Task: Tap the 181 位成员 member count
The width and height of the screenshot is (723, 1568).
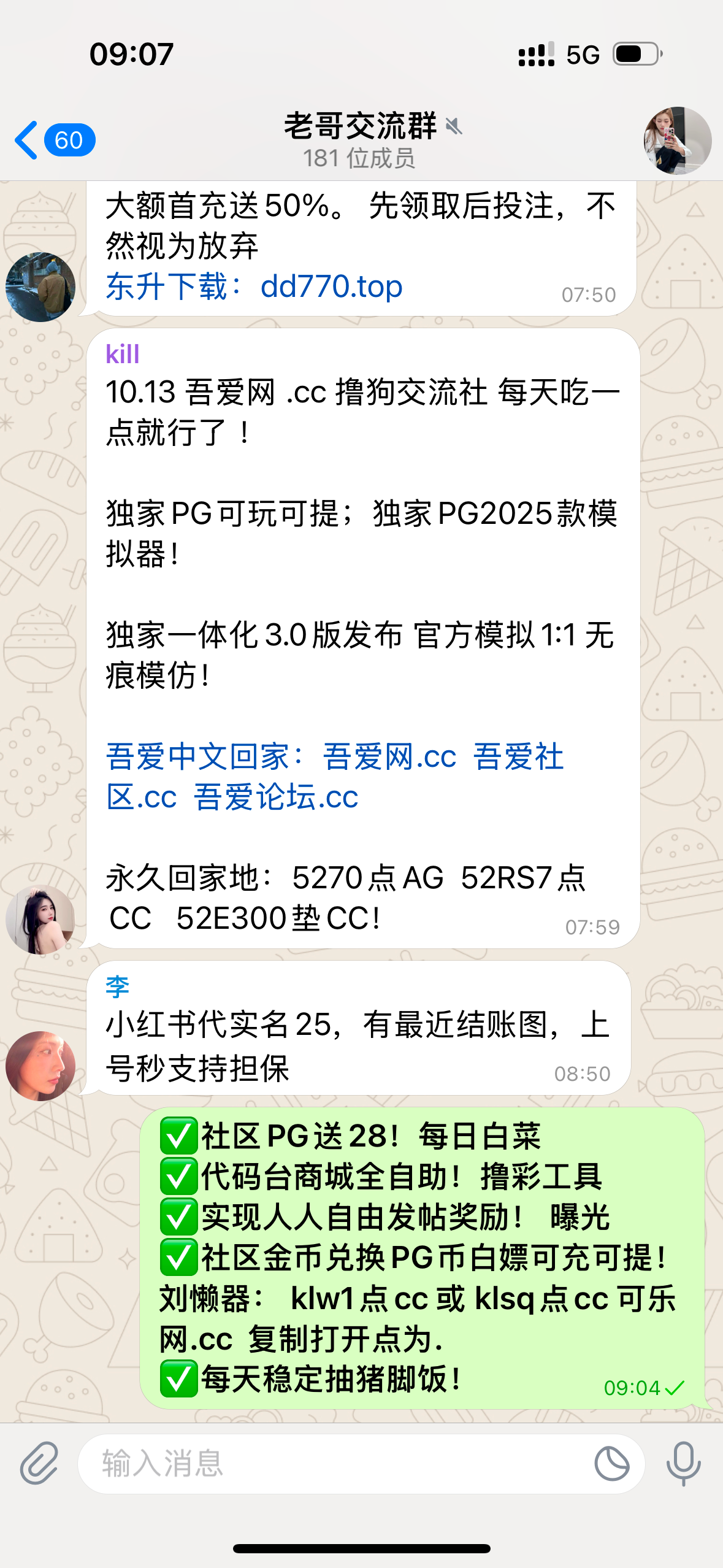Action: pyautogui.click(x=359, y=158)
